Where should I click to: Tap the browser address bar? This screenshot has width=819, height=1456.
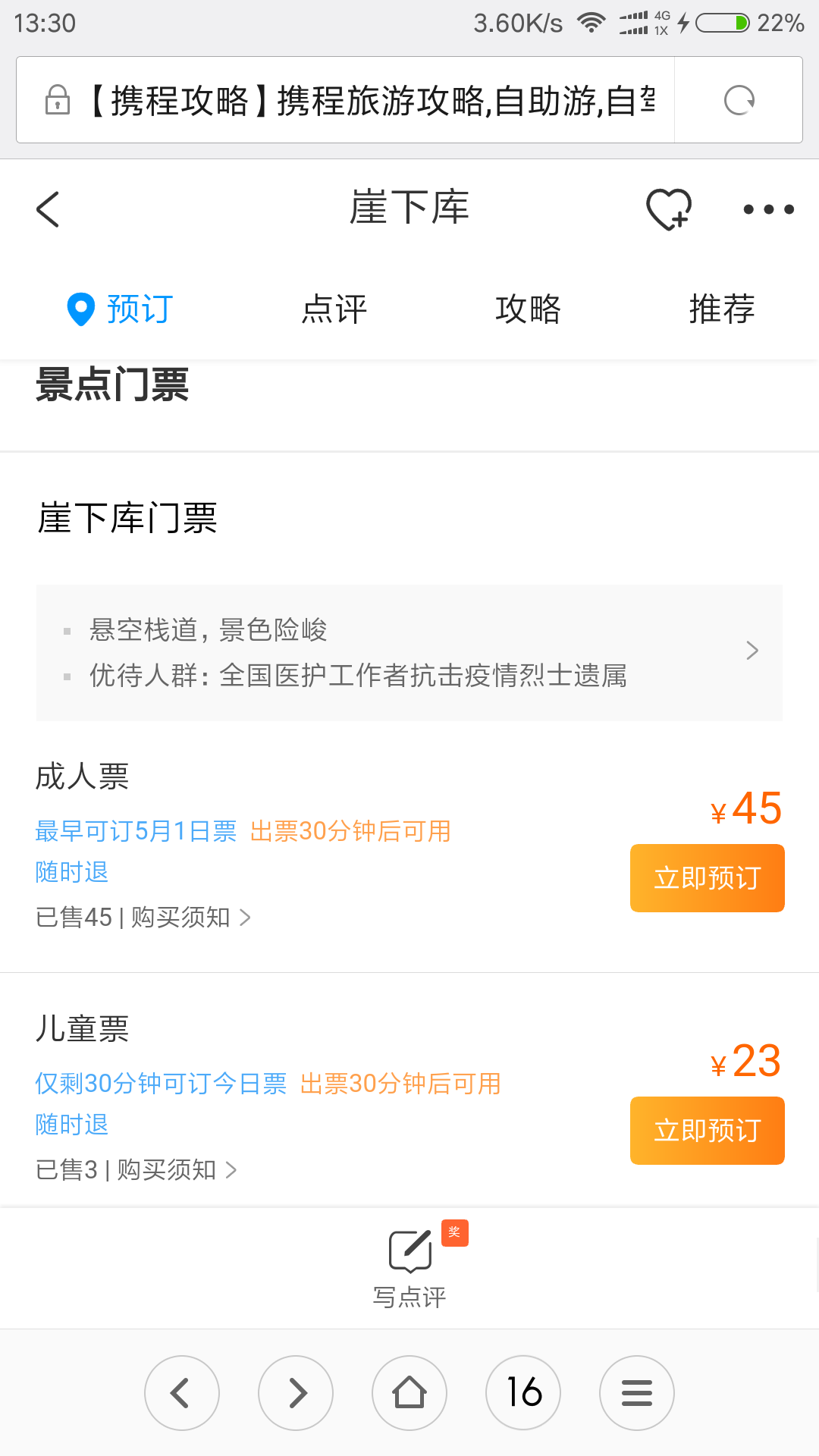click(346, 100)
